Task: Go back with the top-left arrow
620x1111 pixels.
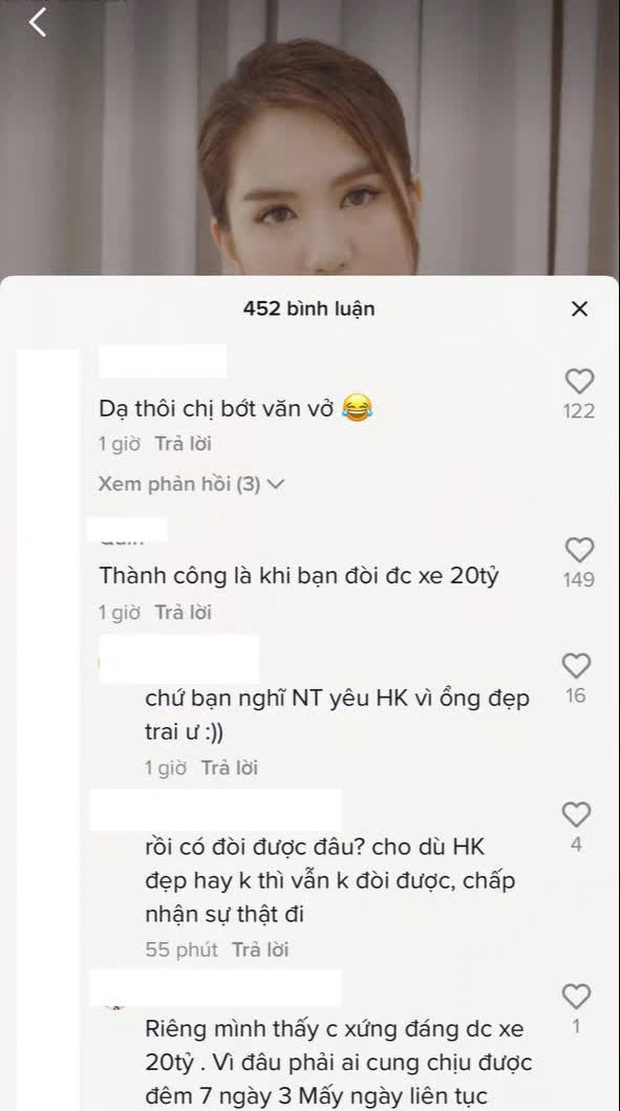Action: pyautogui.click(x=38, y=22)
